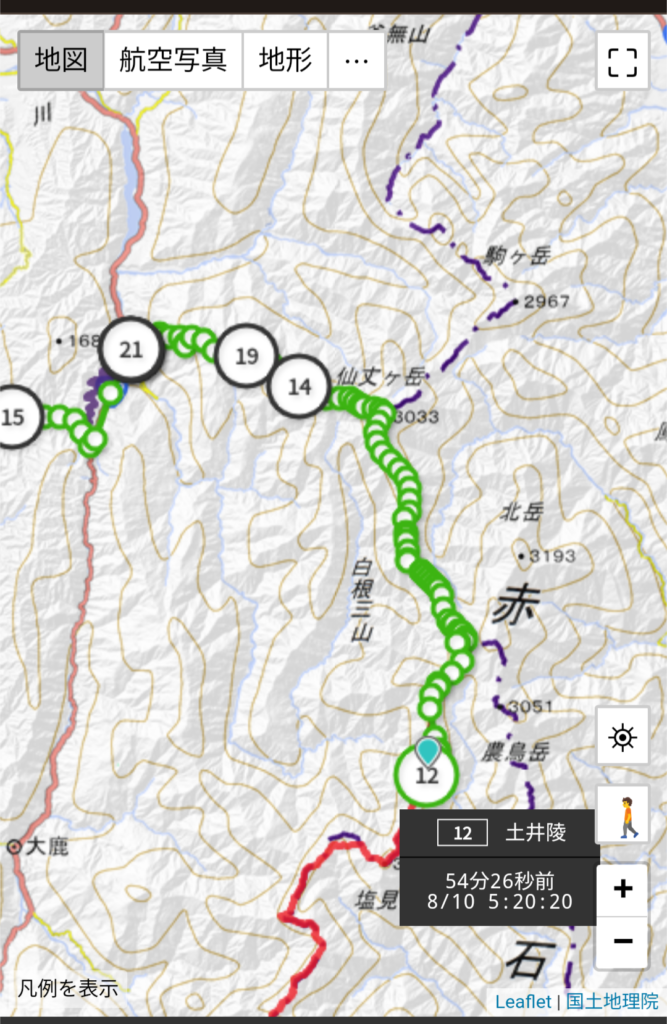Image resolution: width=667 pixels, height=1024 pixels.
Task: Enter fullscreen map mode
Action: point(622,62)
